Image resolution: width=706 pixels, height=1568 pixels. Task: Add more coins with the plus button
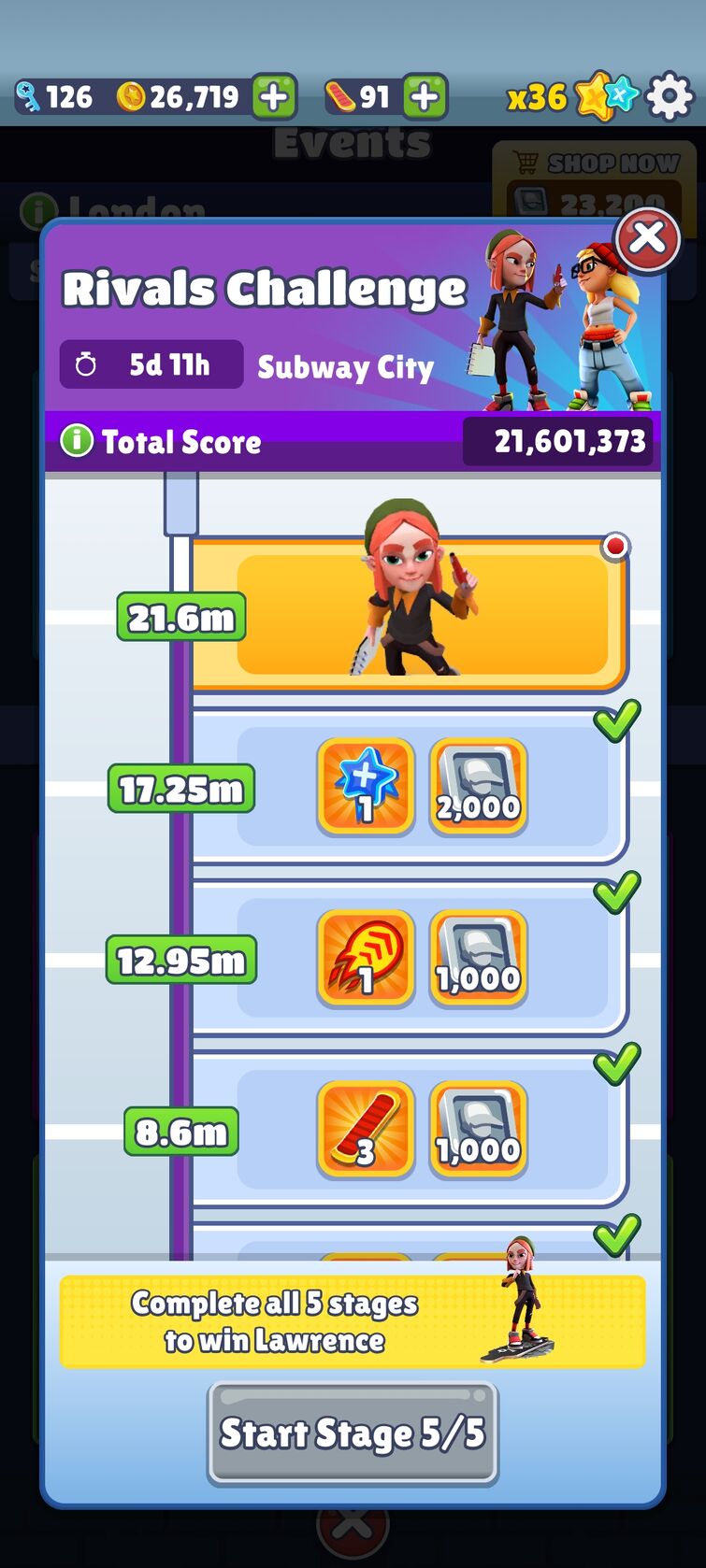click(x=274, y=96)
